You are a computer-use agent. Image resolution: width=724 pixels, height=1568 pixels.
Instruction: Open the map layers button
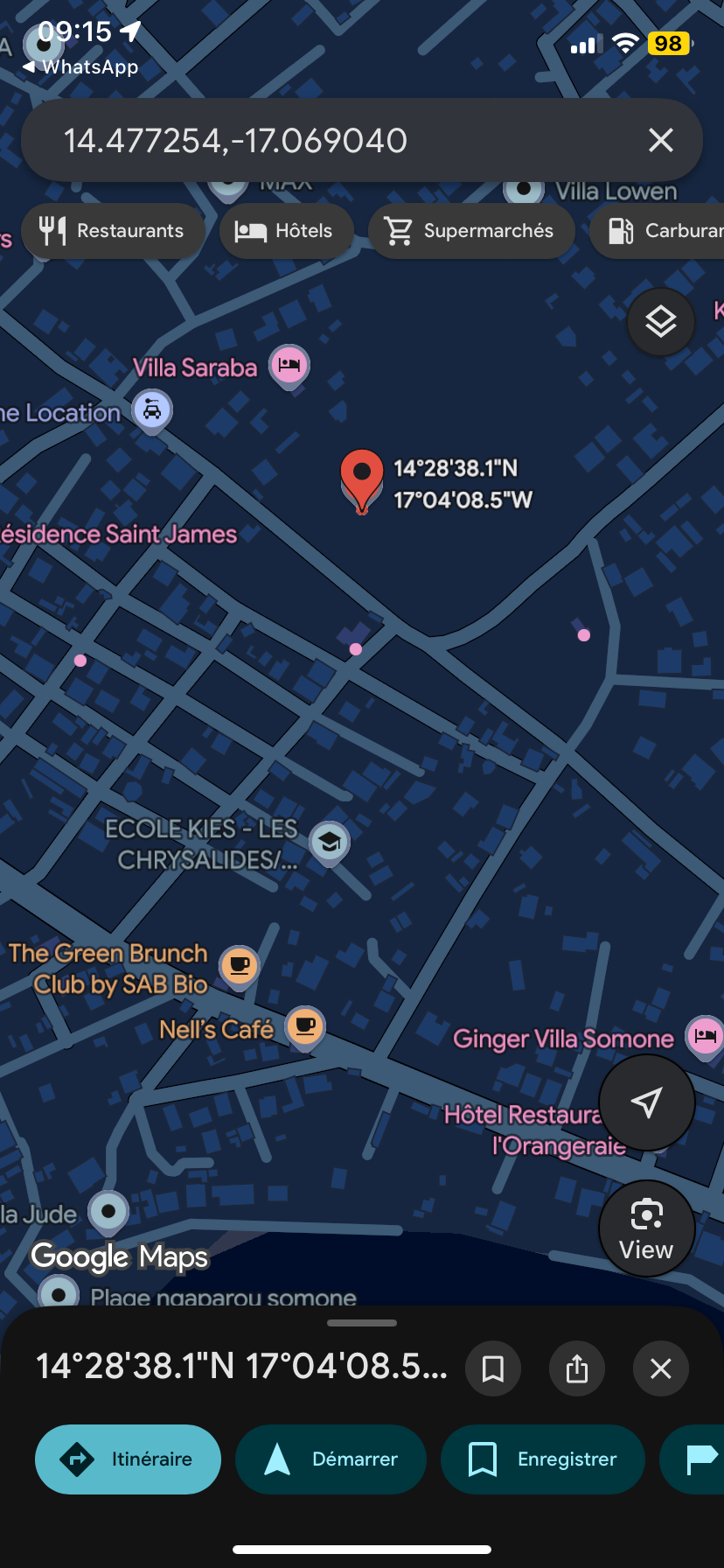click(x=660, y=322)
